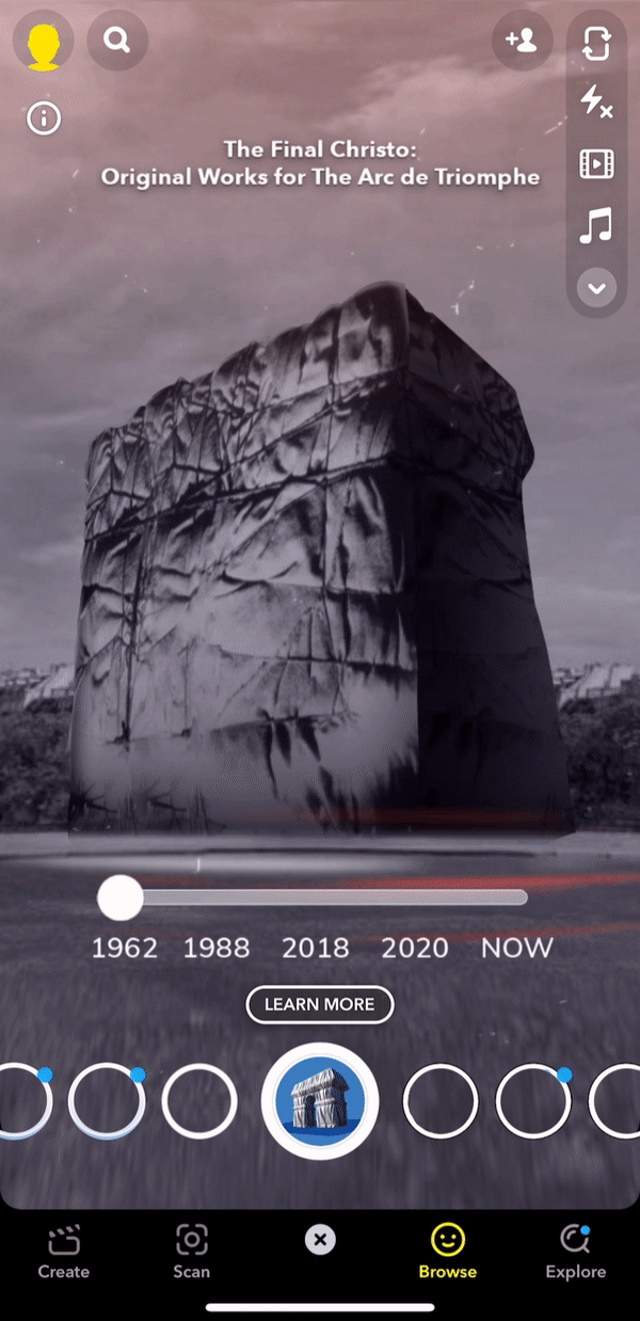Expand more camera tools
The height and width of the screenshot is (1321, 640).
coord(596,289)
